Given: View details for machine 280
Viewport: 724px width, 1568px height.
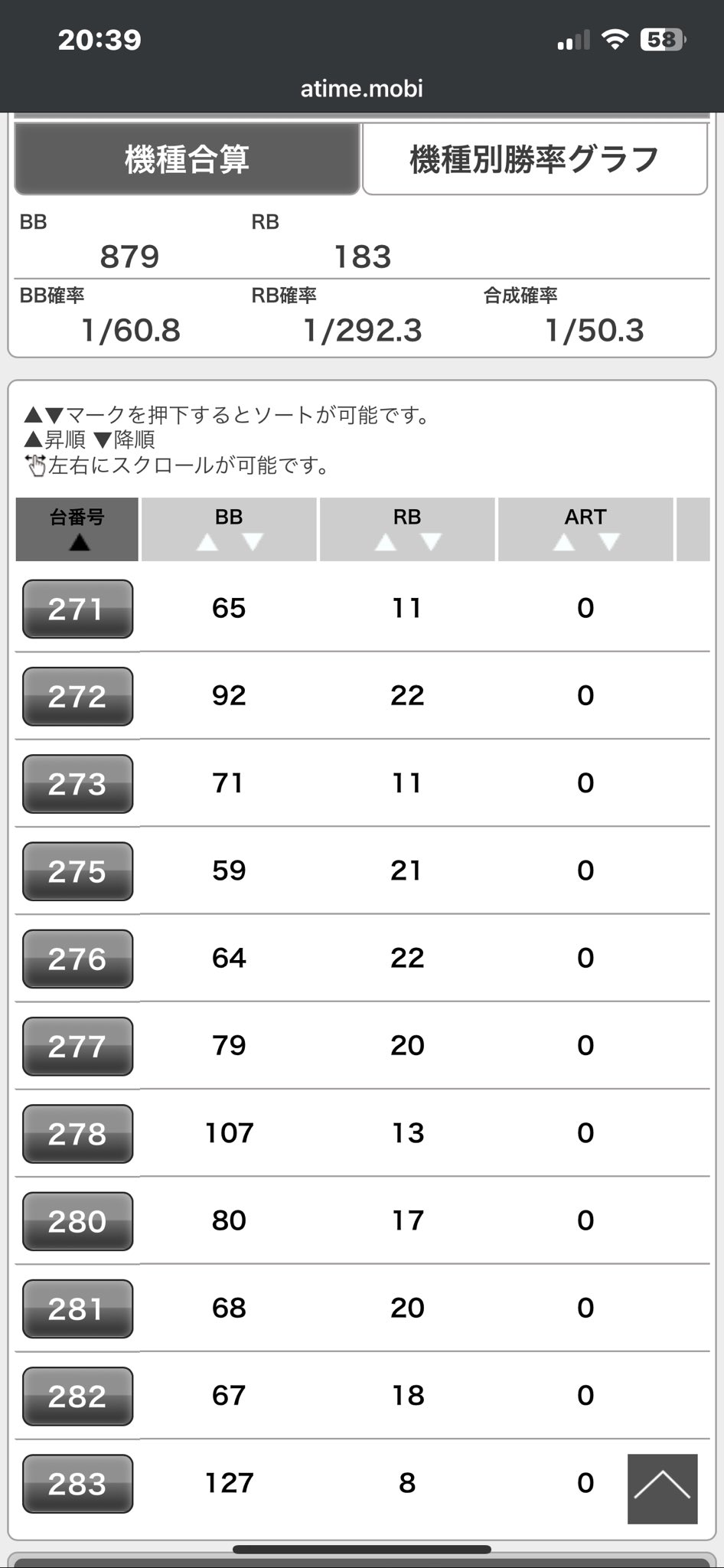Looking at the screenshot, I should (x=77, y=1221).
